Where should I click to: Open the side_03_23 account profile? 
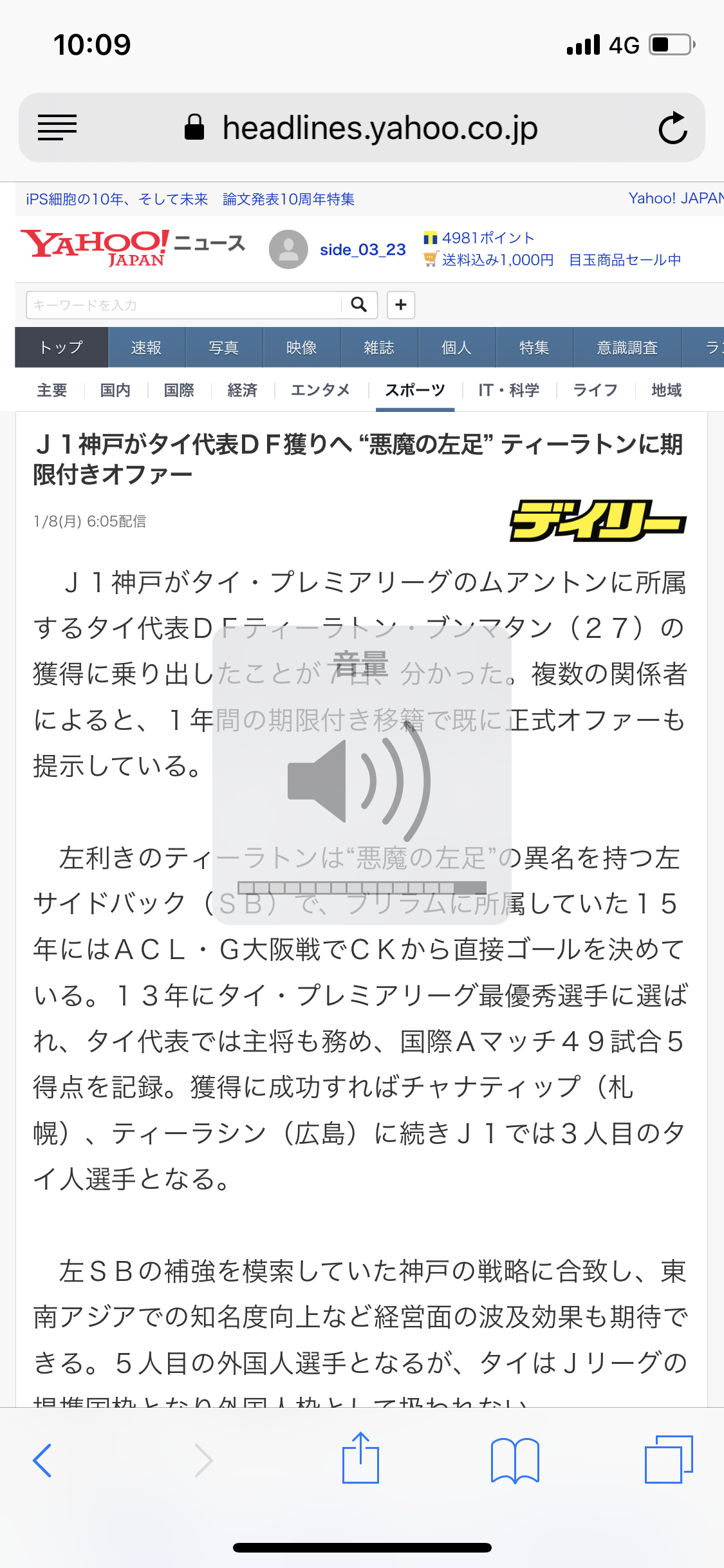[362, 250]
